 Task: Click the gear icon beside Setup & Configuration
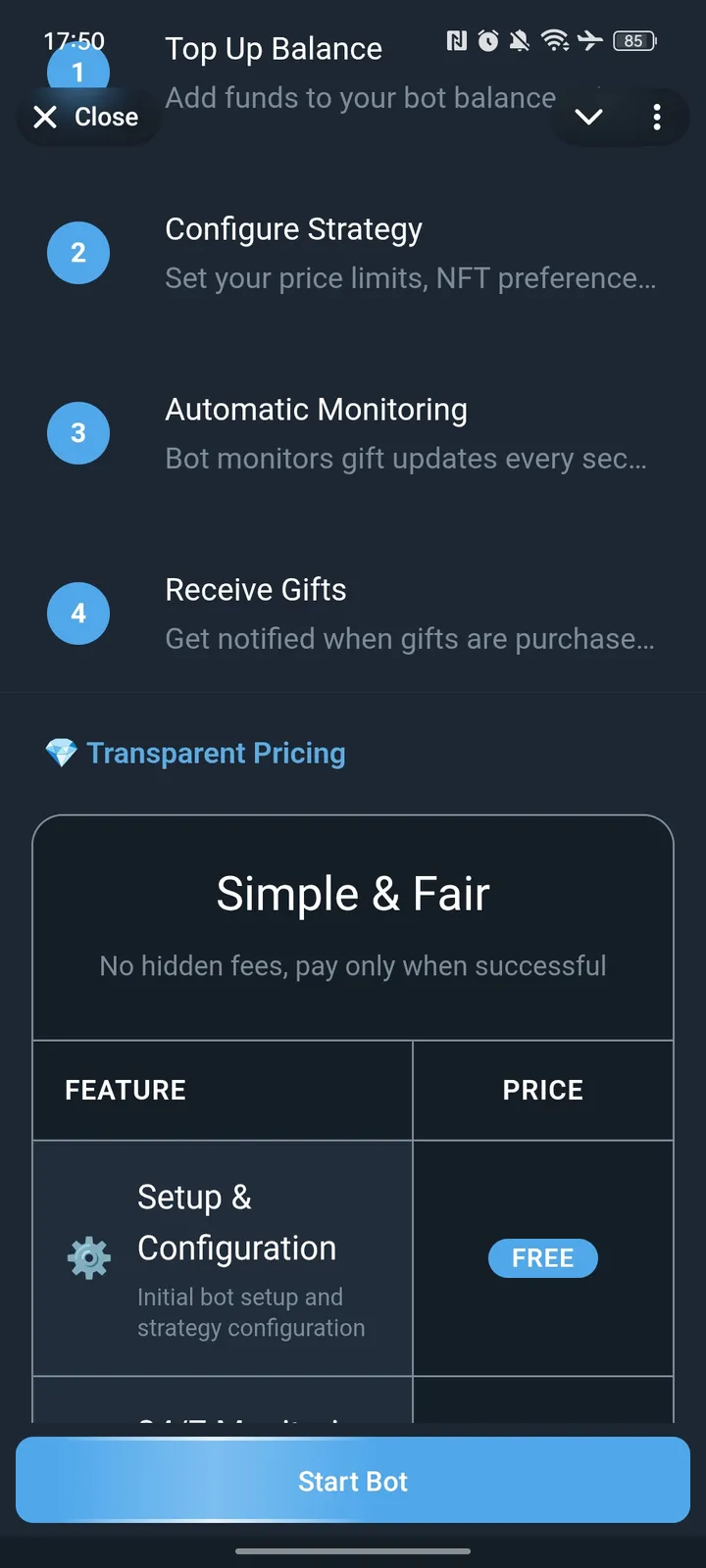click(x=88, y=1257)
